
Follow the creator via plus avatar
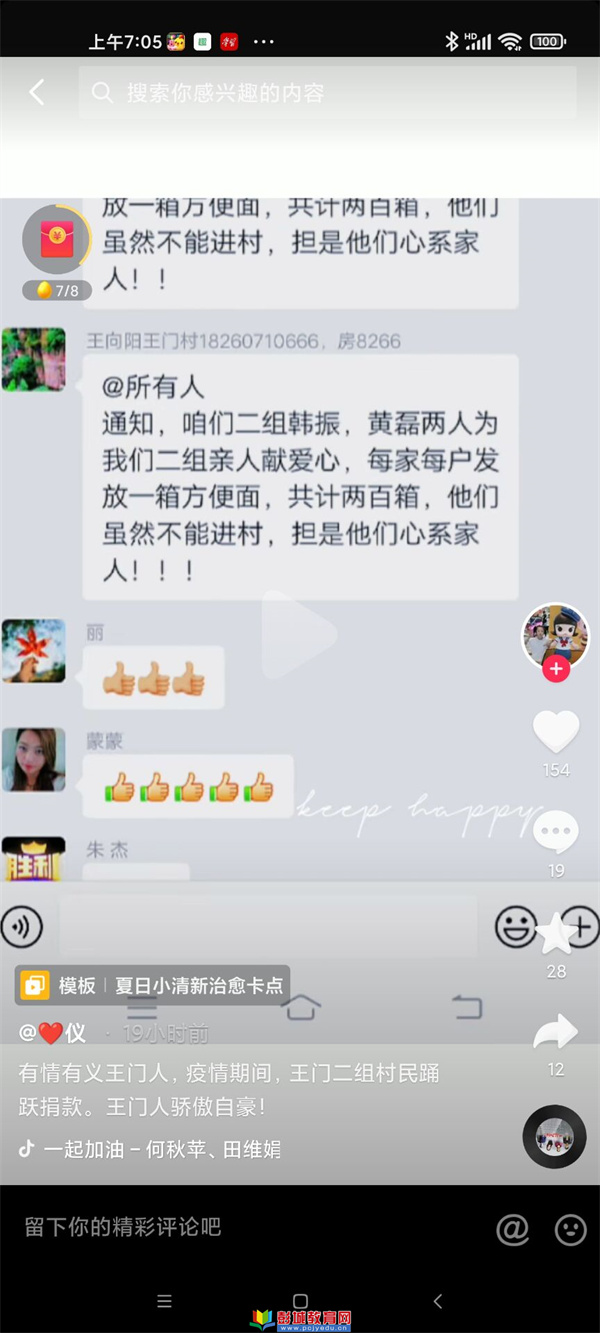click(556, 669)
